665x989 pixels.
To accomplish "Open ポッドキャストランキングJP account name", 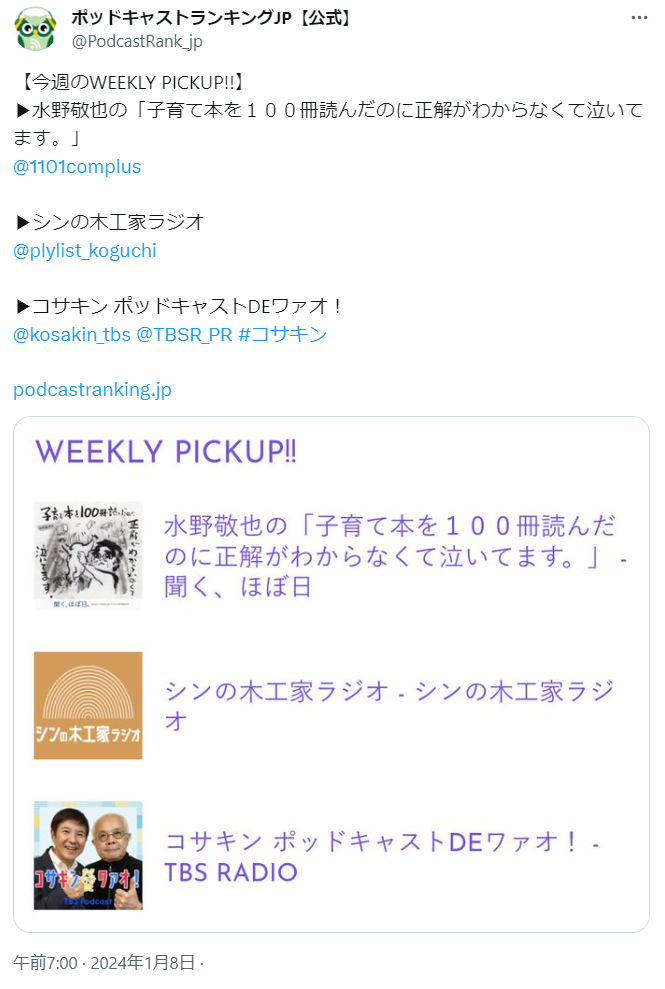I will 210,18.
